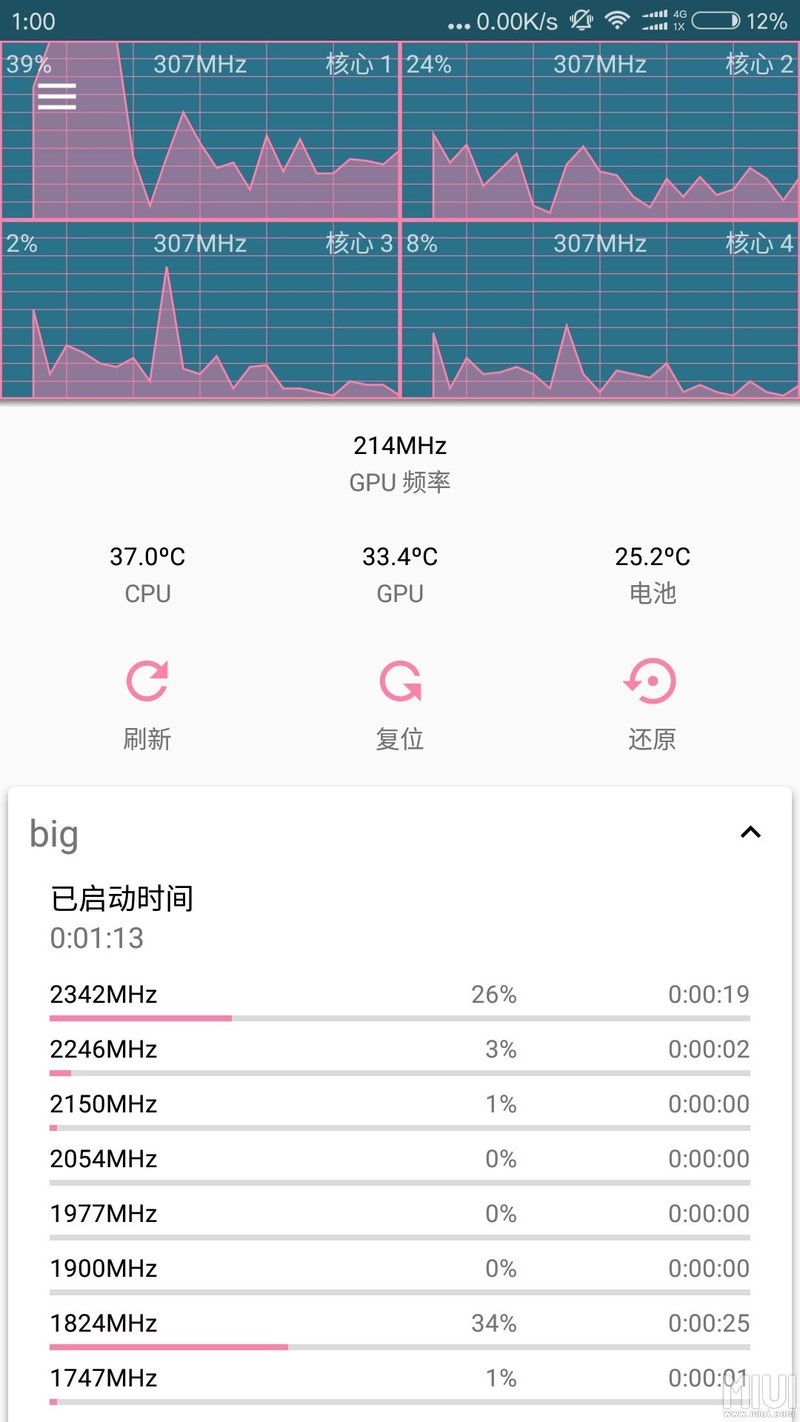
Task: Open the navigation drawer via hamburger icon
Action: tap(56, 96)
